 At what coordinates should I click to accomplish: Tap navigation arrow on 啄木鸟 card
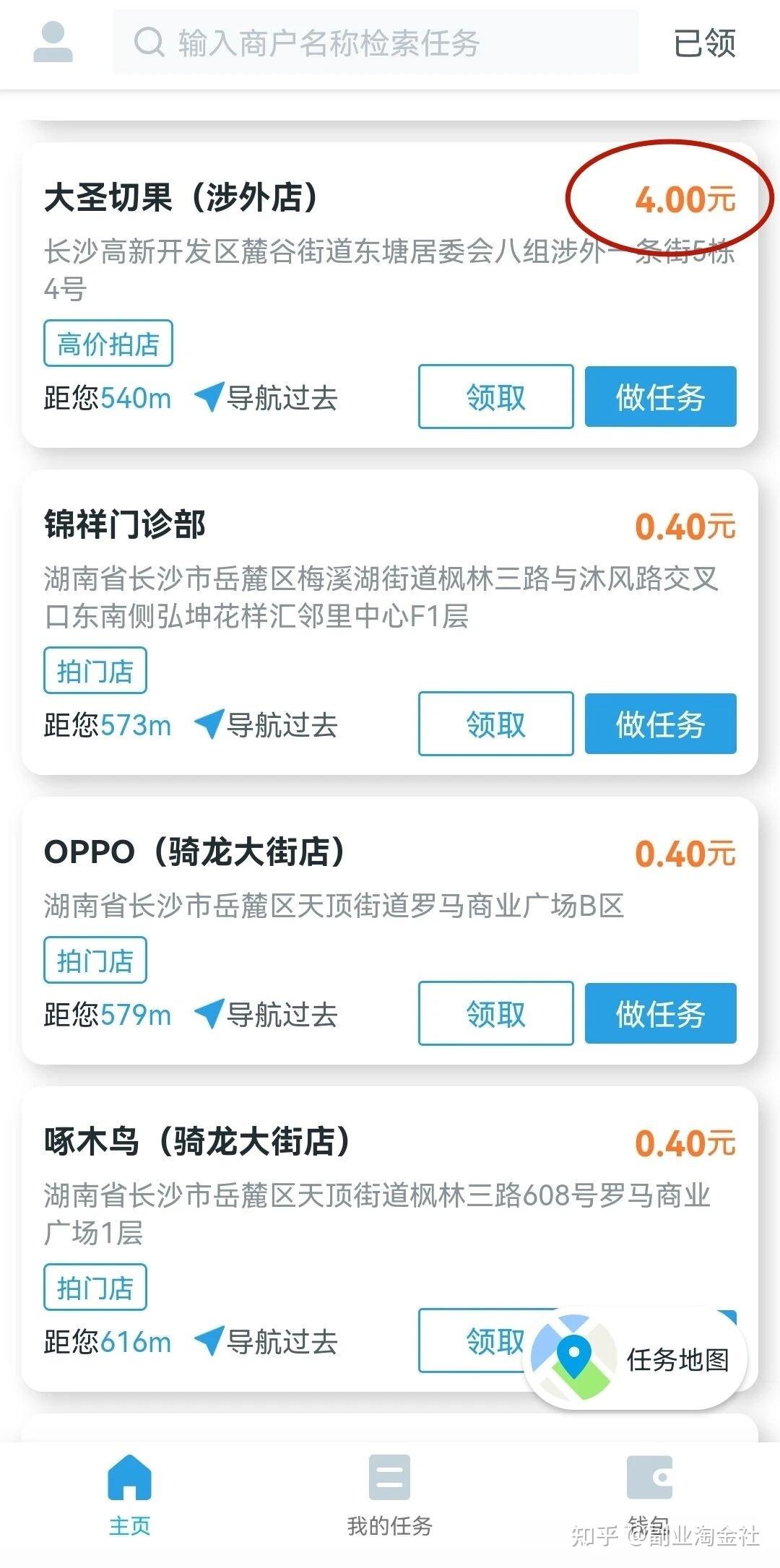[211, 1340]
